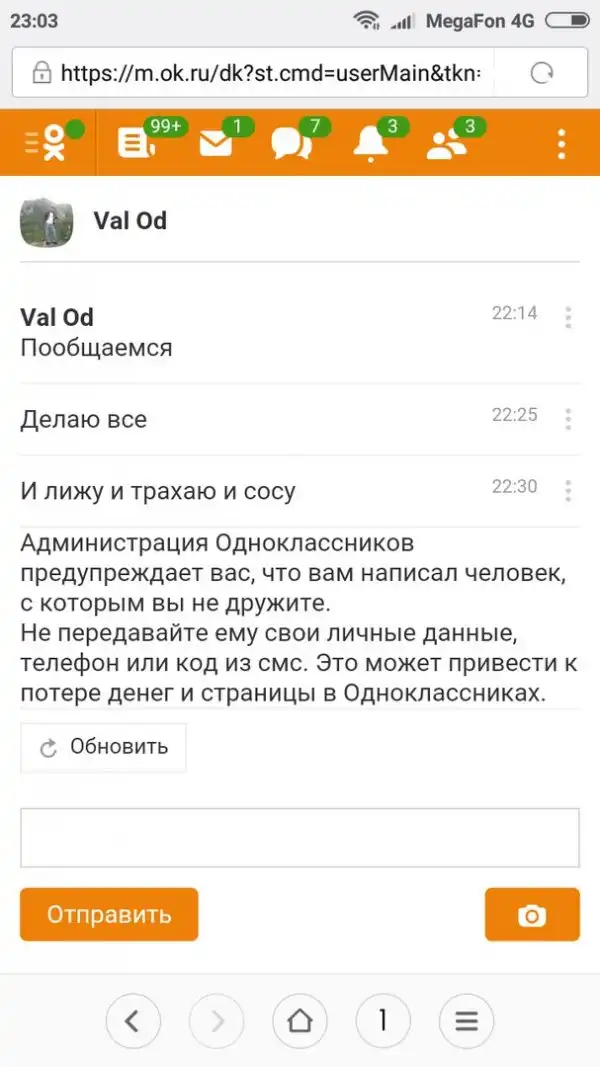The width and height of the screenshot is (600, 1067).
Task: Open the messages envelope icon
Action: click(216, 143)
